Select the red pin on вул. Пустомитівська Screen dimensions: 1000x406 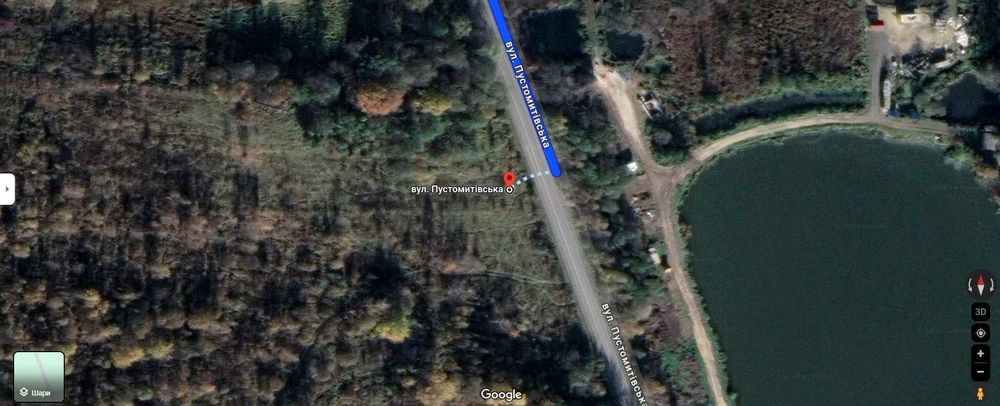[509, 179]
